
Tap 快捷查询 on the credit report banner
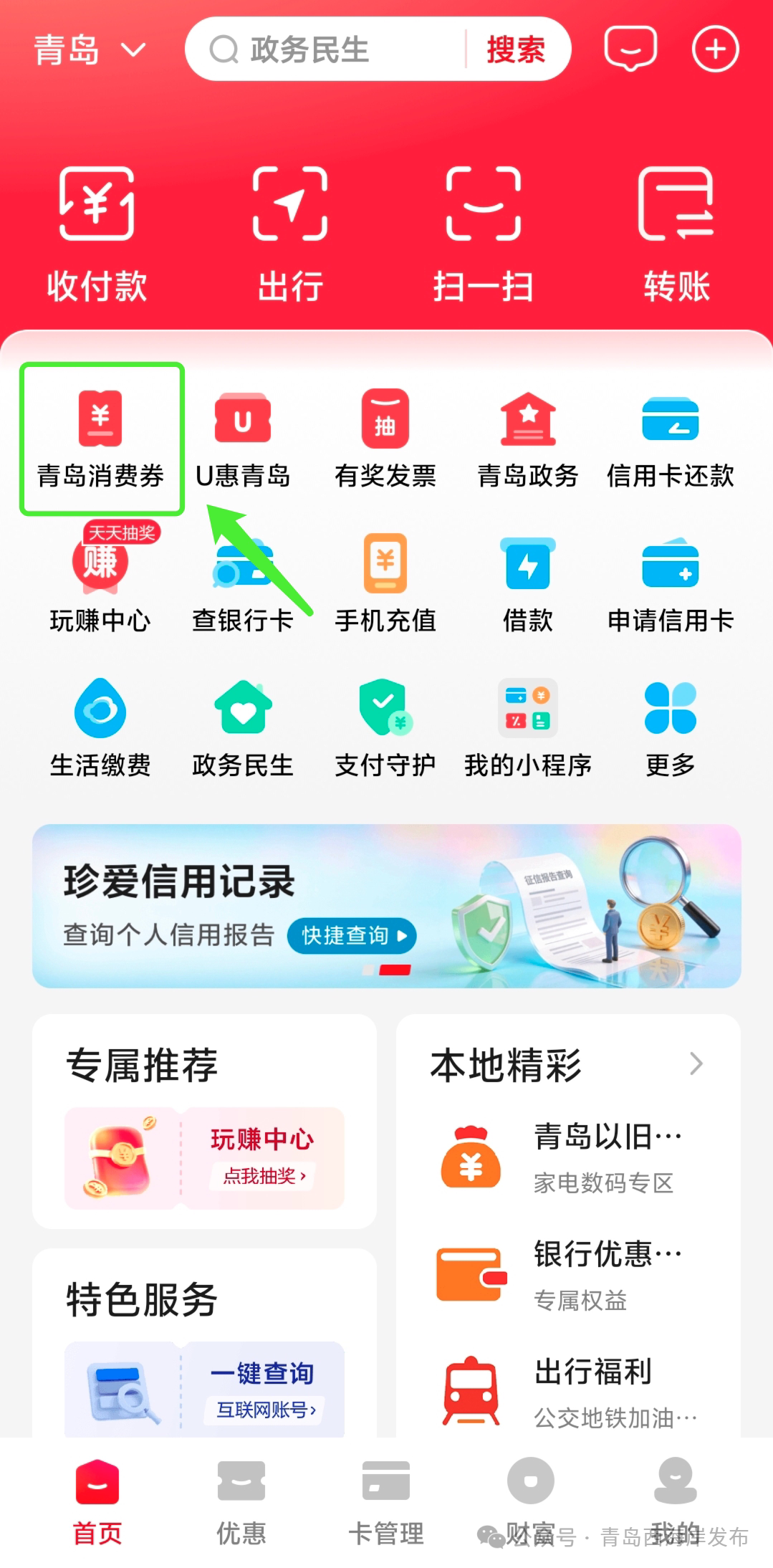352,935
